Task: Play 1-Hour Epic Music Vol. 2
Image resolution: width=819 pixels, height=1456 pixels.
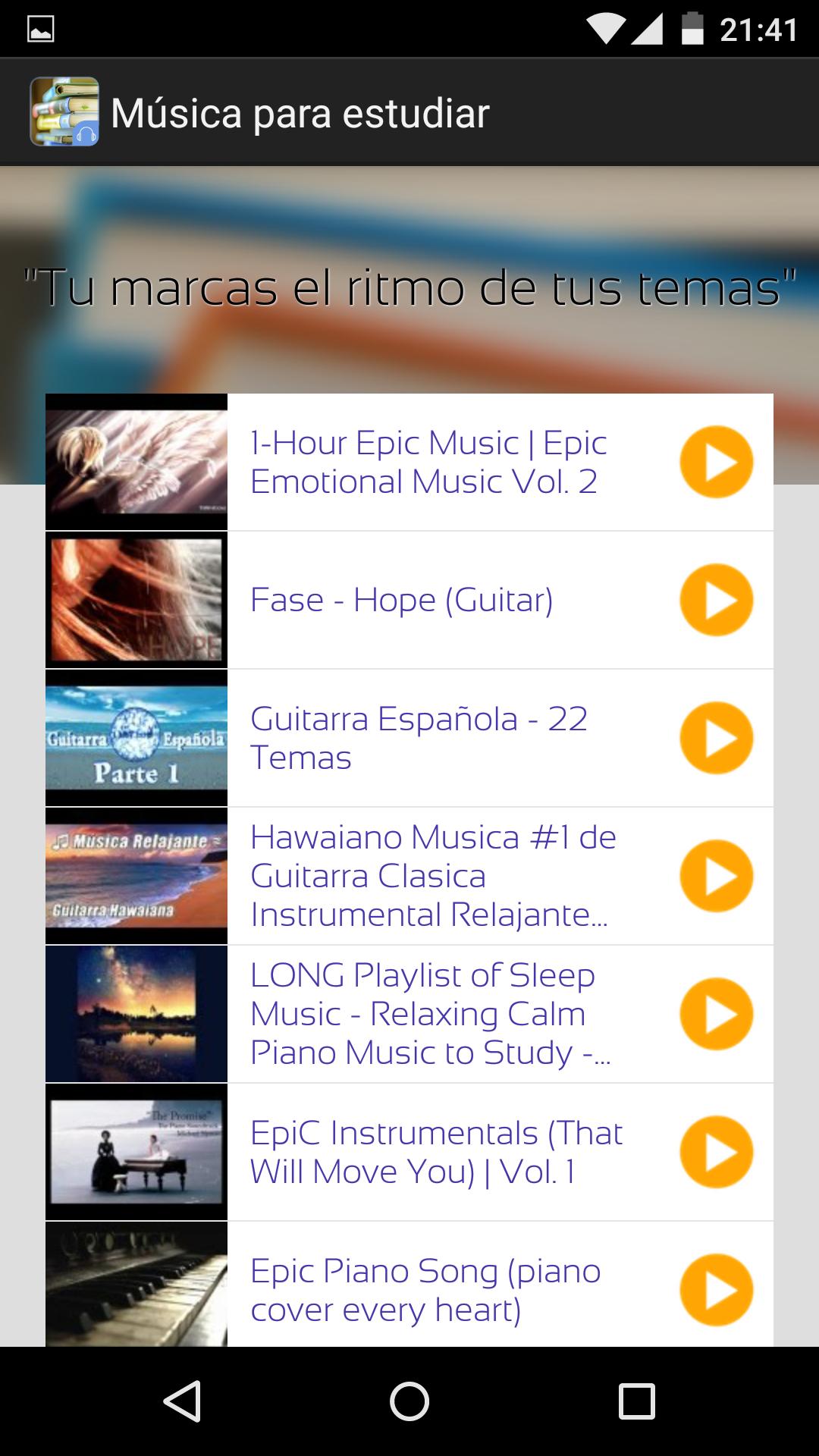Action: pos(717,463)
